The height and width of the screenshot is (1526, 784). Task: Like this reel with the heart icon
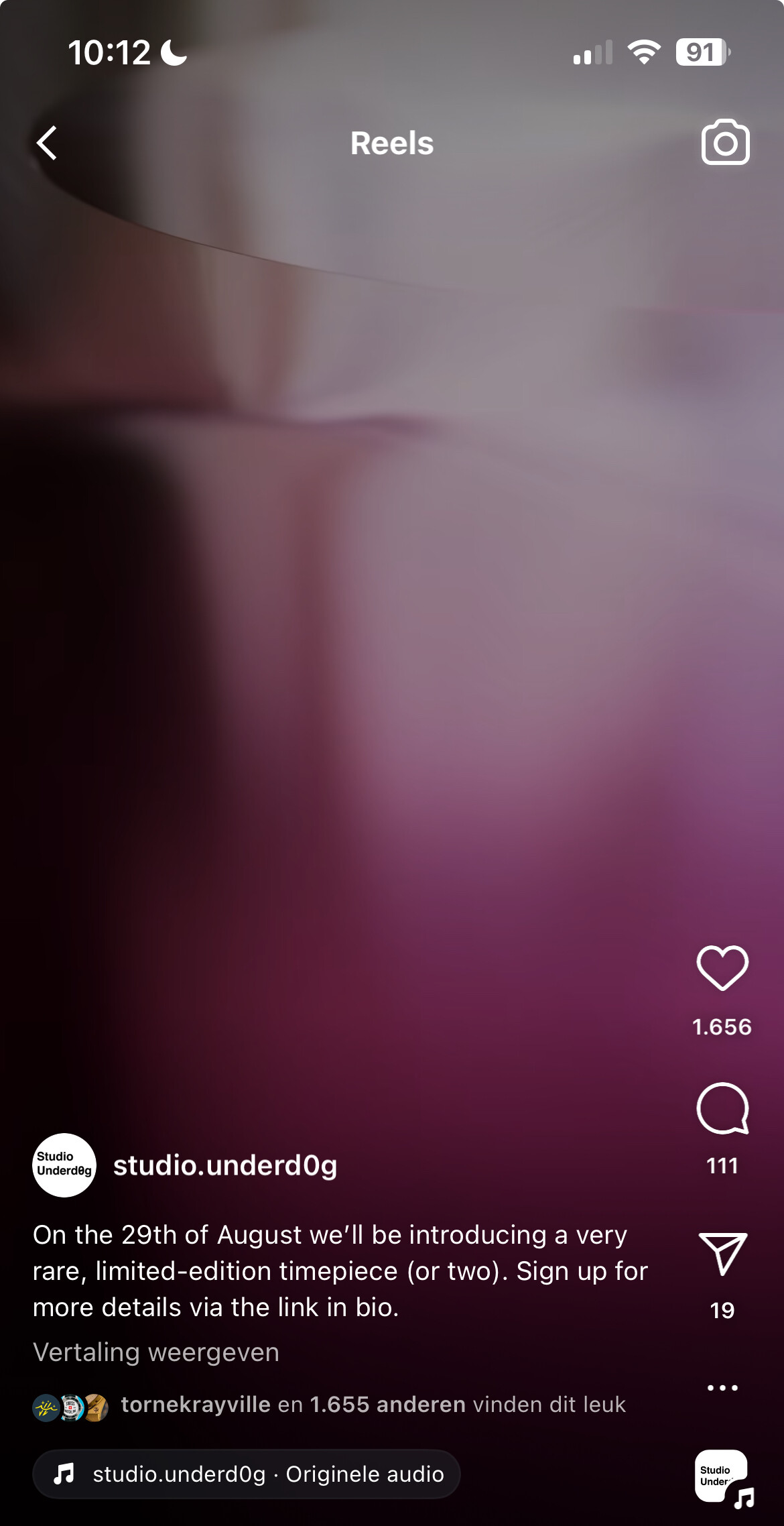(722, 968)
